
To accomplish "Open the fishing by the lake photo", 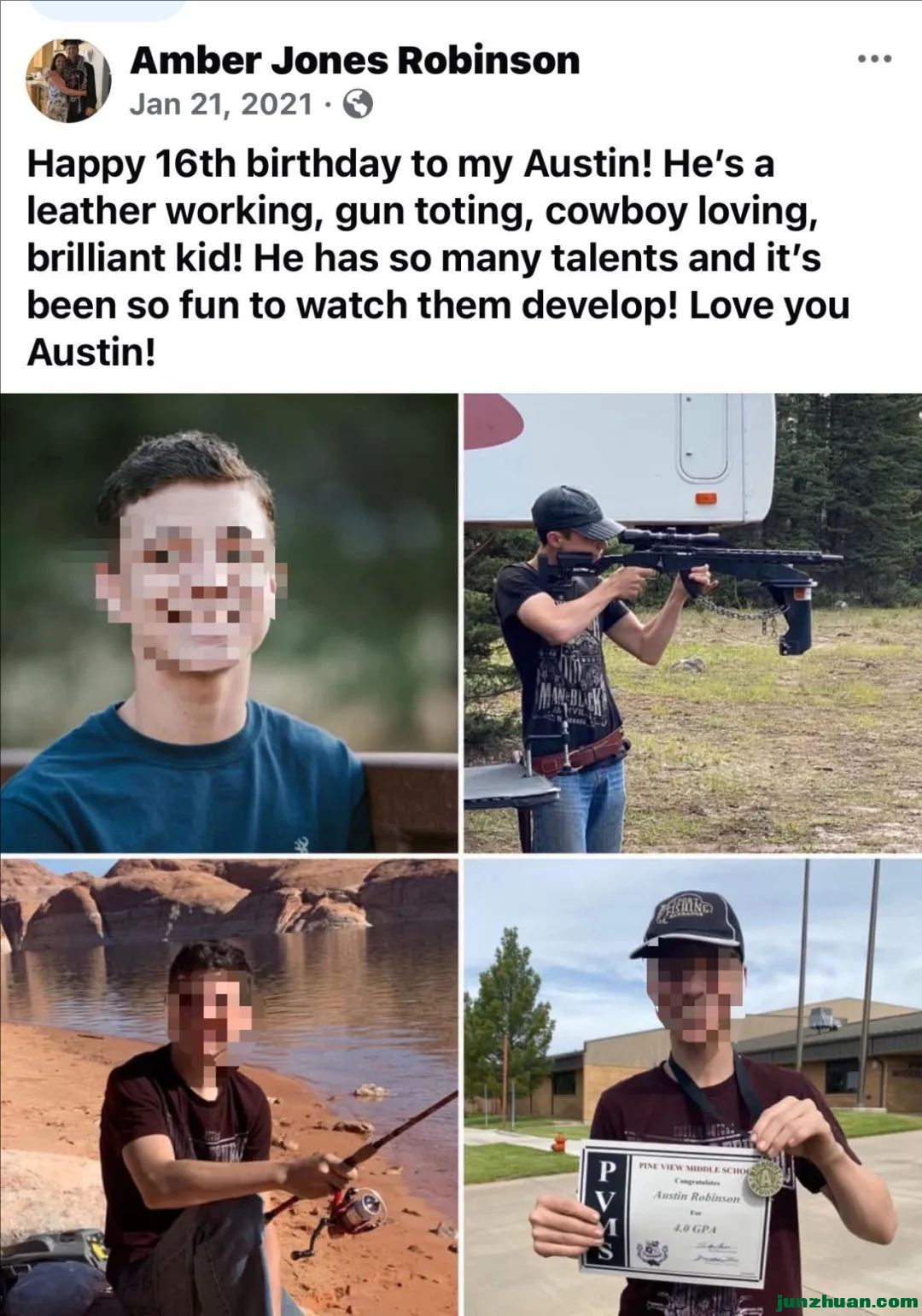I will click(x=229, y=1087).
